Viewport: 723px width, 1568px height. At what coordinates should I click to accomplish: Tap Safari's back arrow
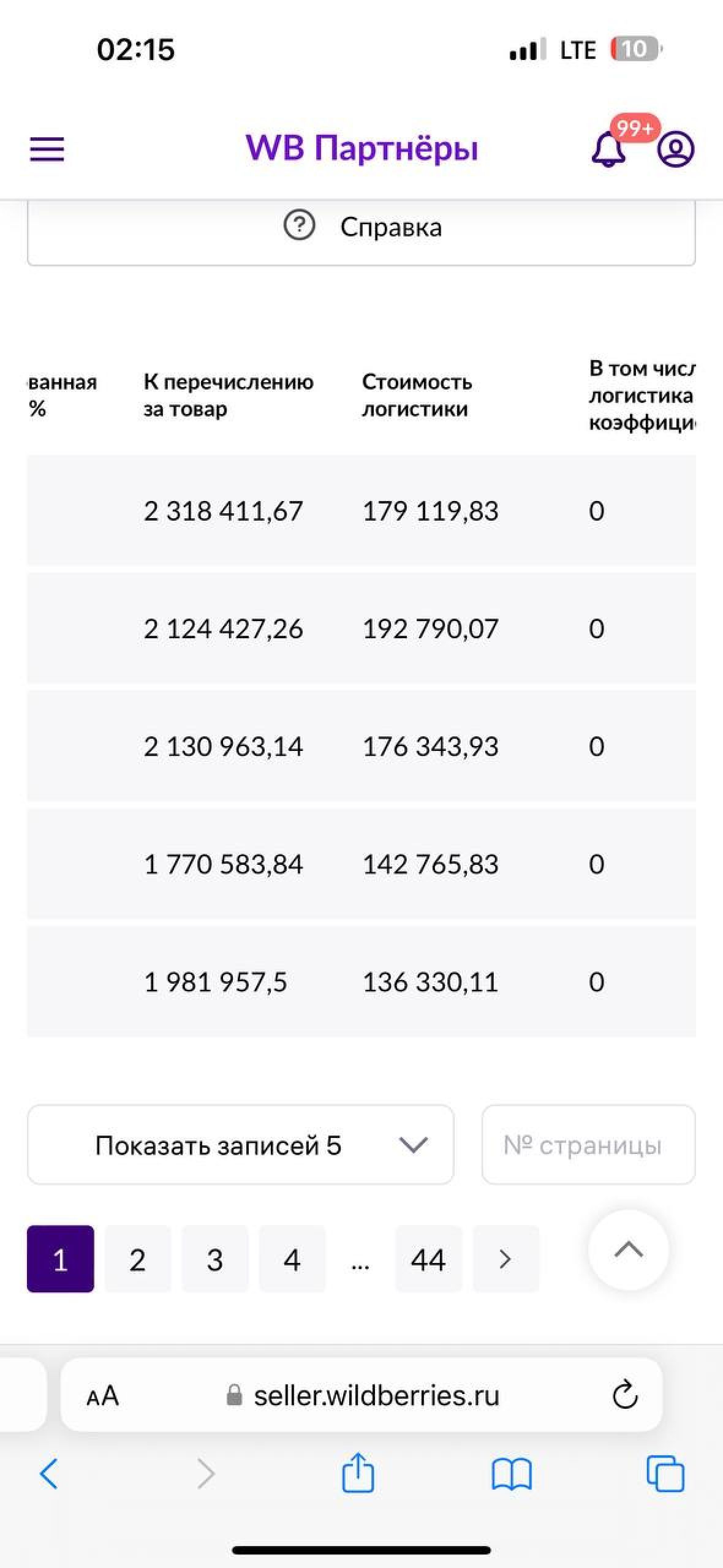(49, 1474)
